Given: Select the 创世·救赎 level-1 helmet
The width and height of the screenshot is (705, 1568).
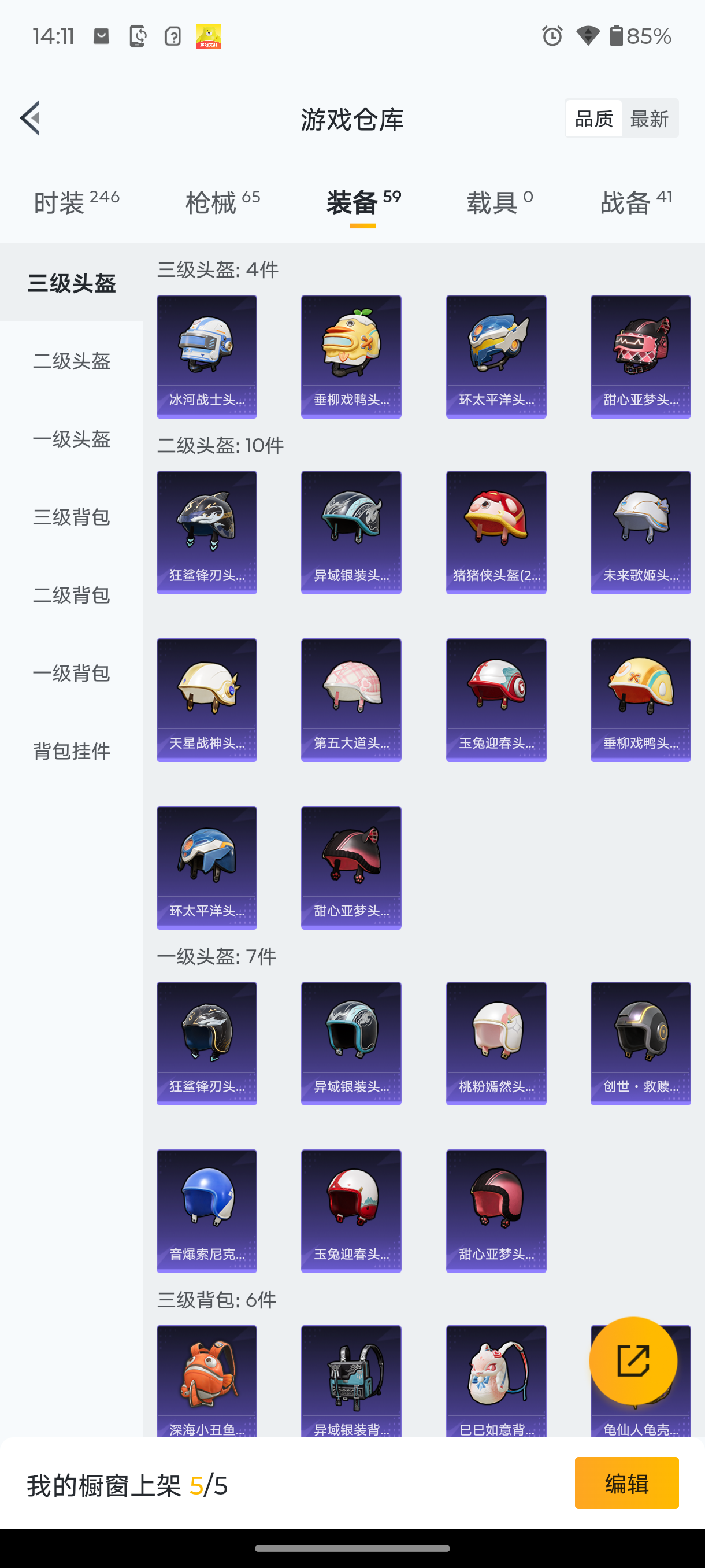Looking at the screenshot, I should click(x=640, y=1042).
